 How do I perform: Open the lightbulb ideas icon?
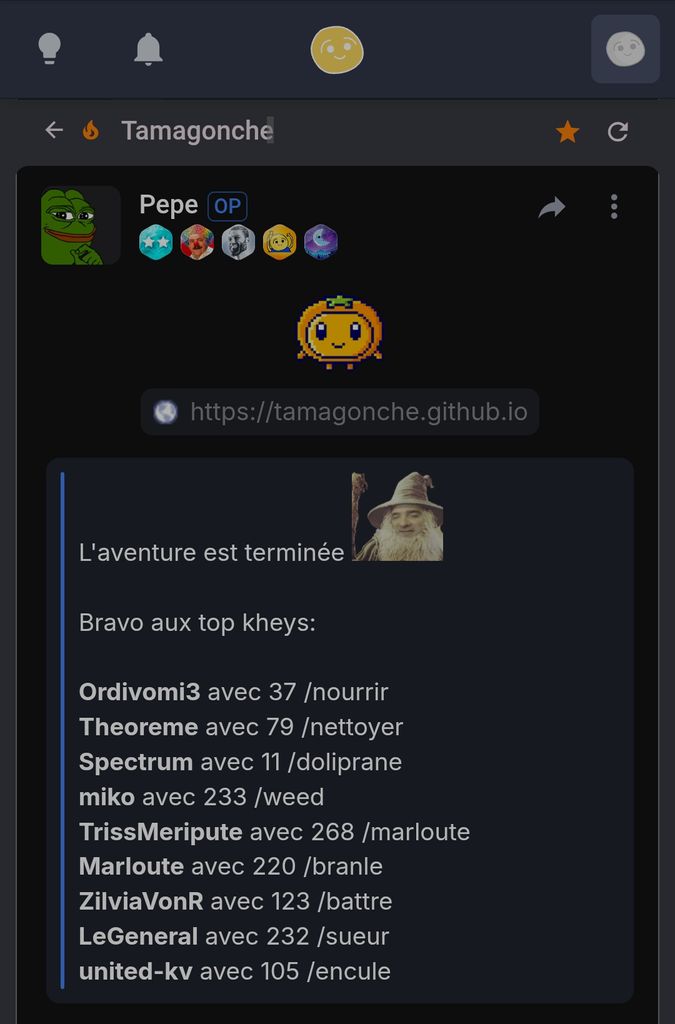49,49
